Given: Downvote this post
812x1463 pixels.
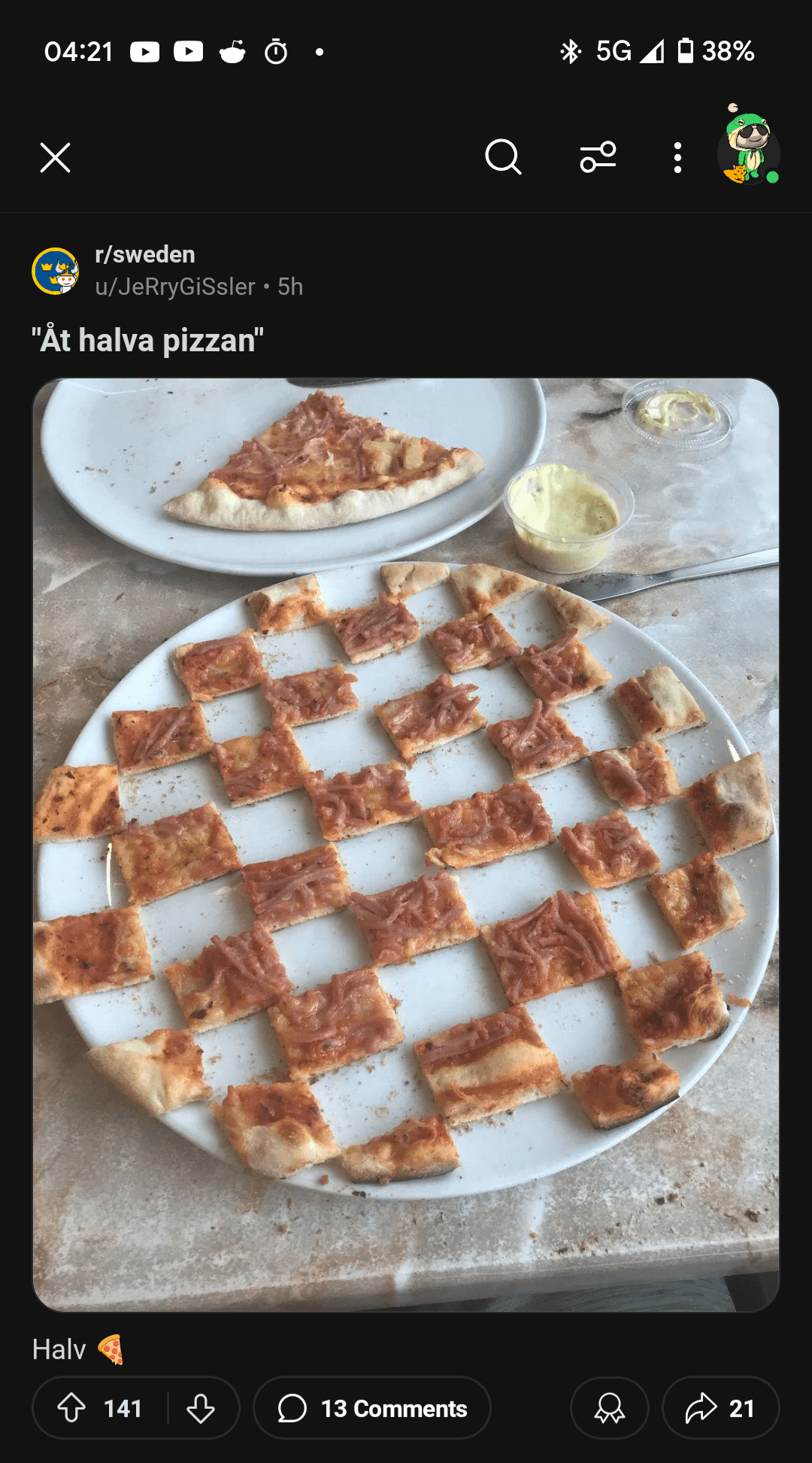Looking at the screenshot, I should coord(201,1408).
